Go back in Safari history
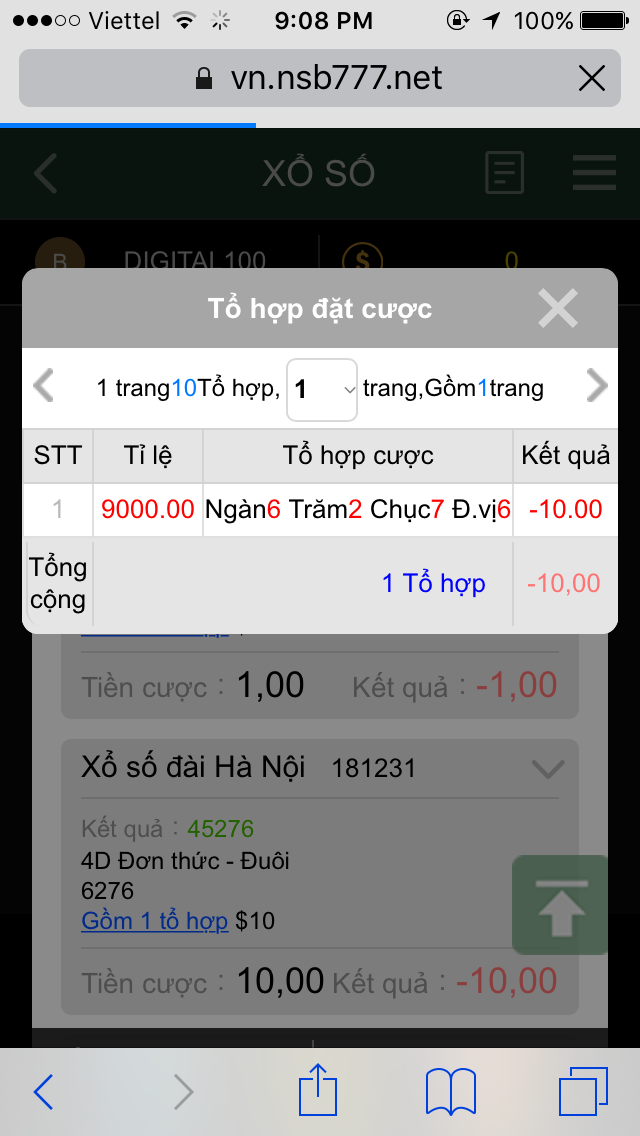640x1136 pixels. point(44,1091)
